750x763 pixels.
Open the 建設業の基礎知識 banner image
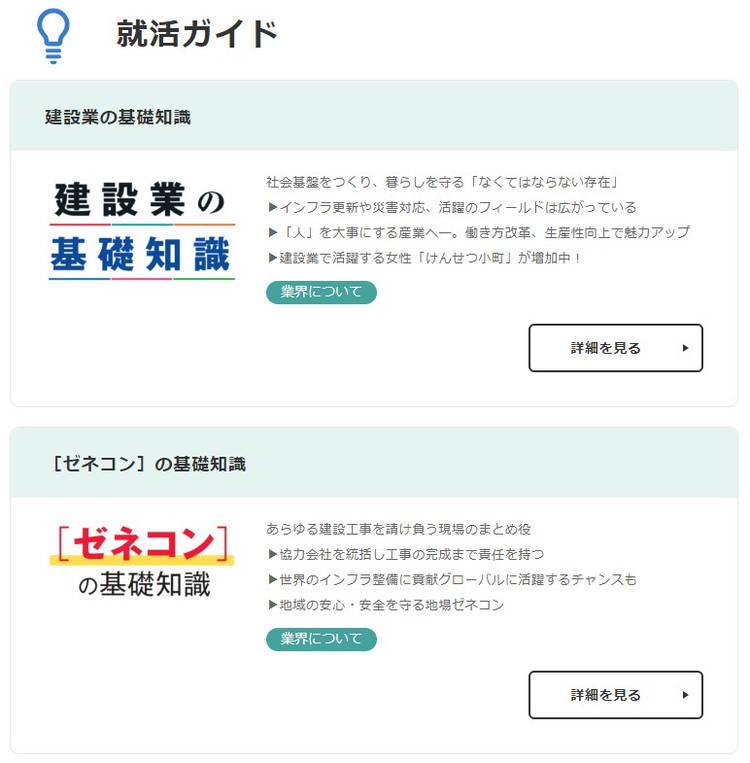click(x=141, y=229)
